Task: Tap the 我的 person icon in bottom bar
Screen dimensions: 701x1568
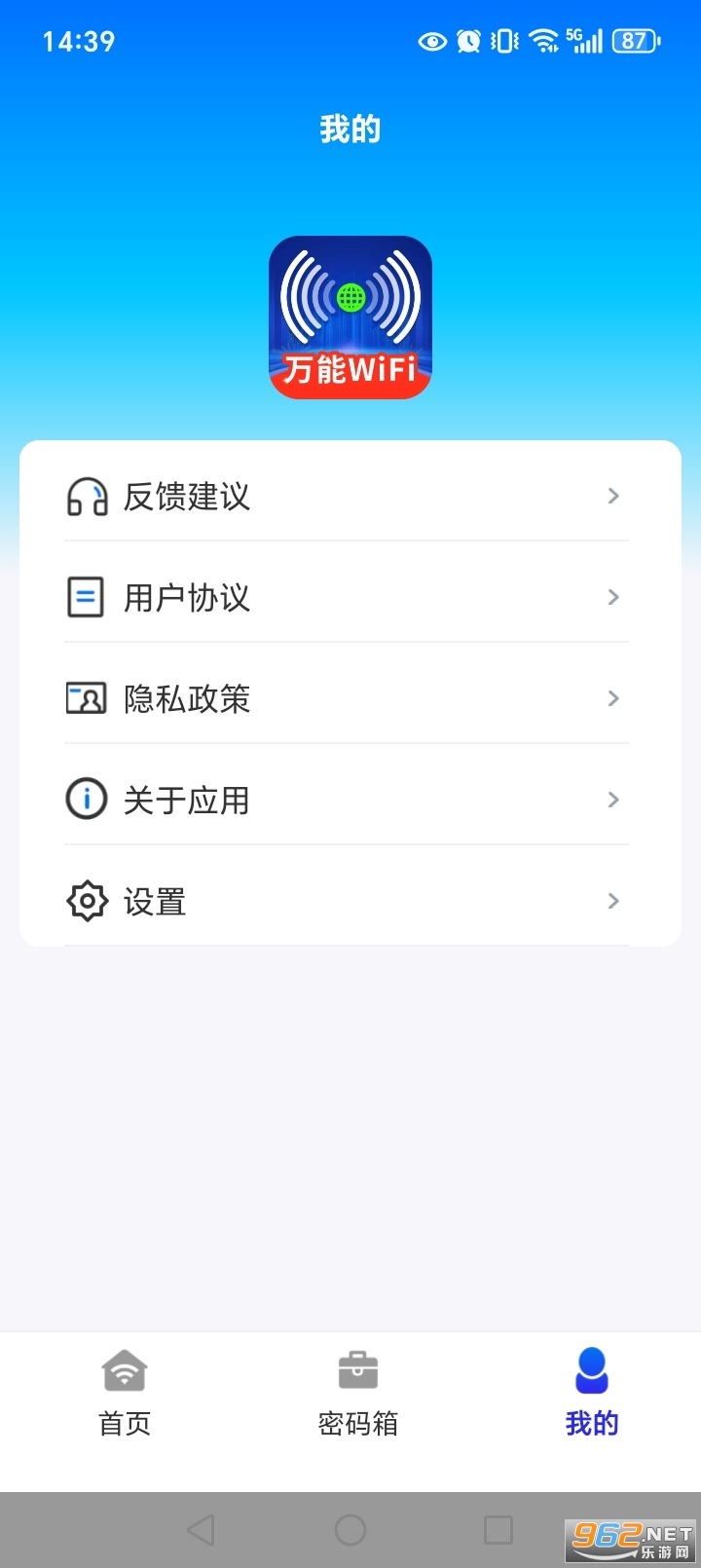Action: 592,1369
